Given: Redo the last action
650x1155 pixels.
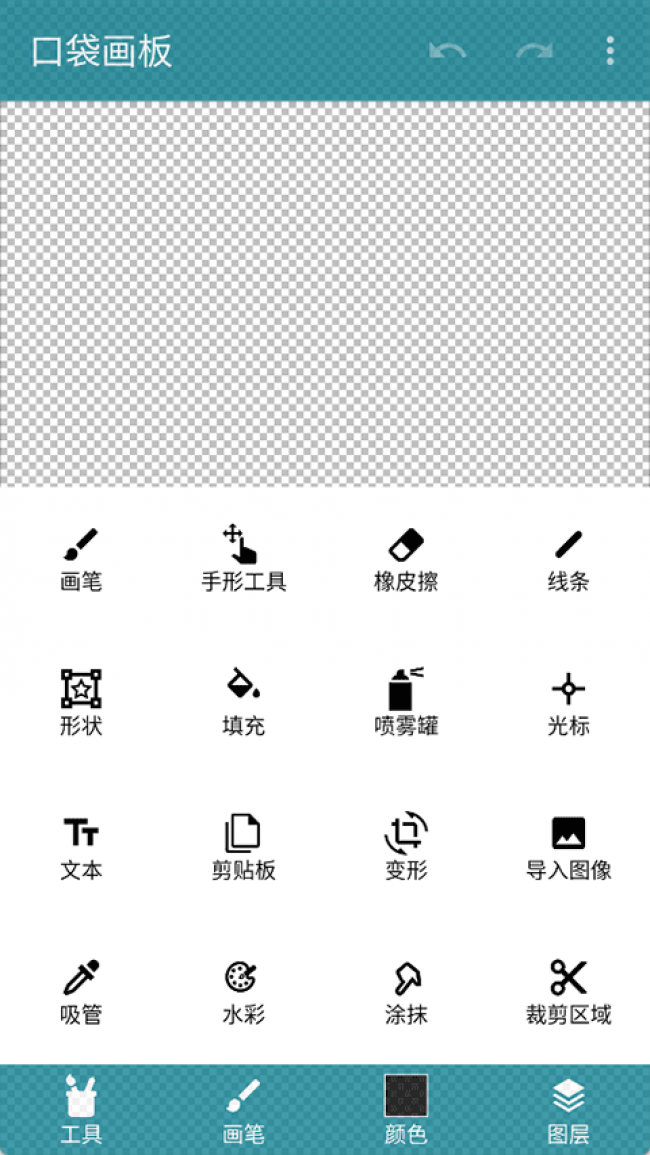Looking at the screenshot, I should (534, 51).
